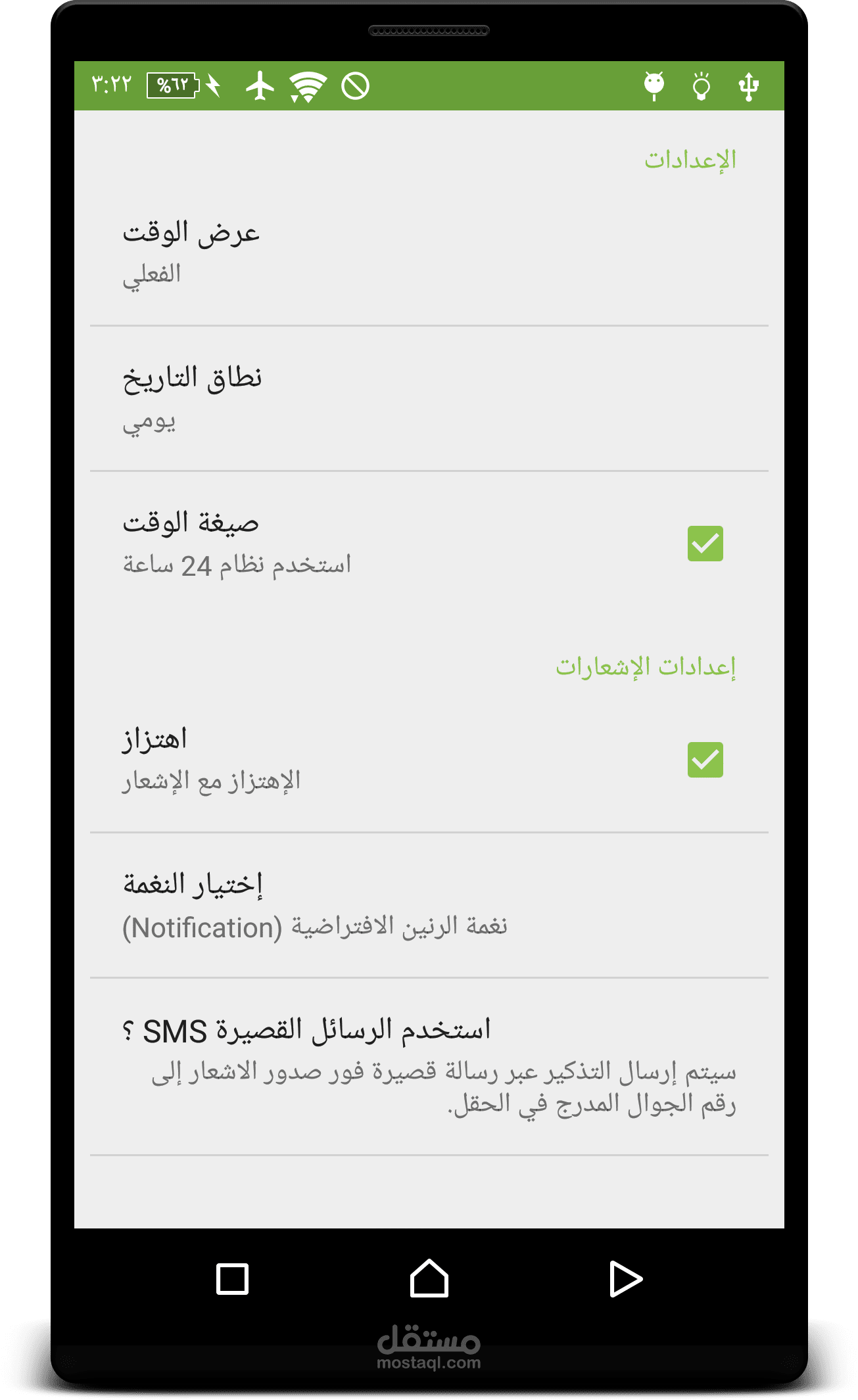Viewport: 858px width, 1400px height.
Task: Tap the home button in navigation bar
Action: pos(429,1279)
